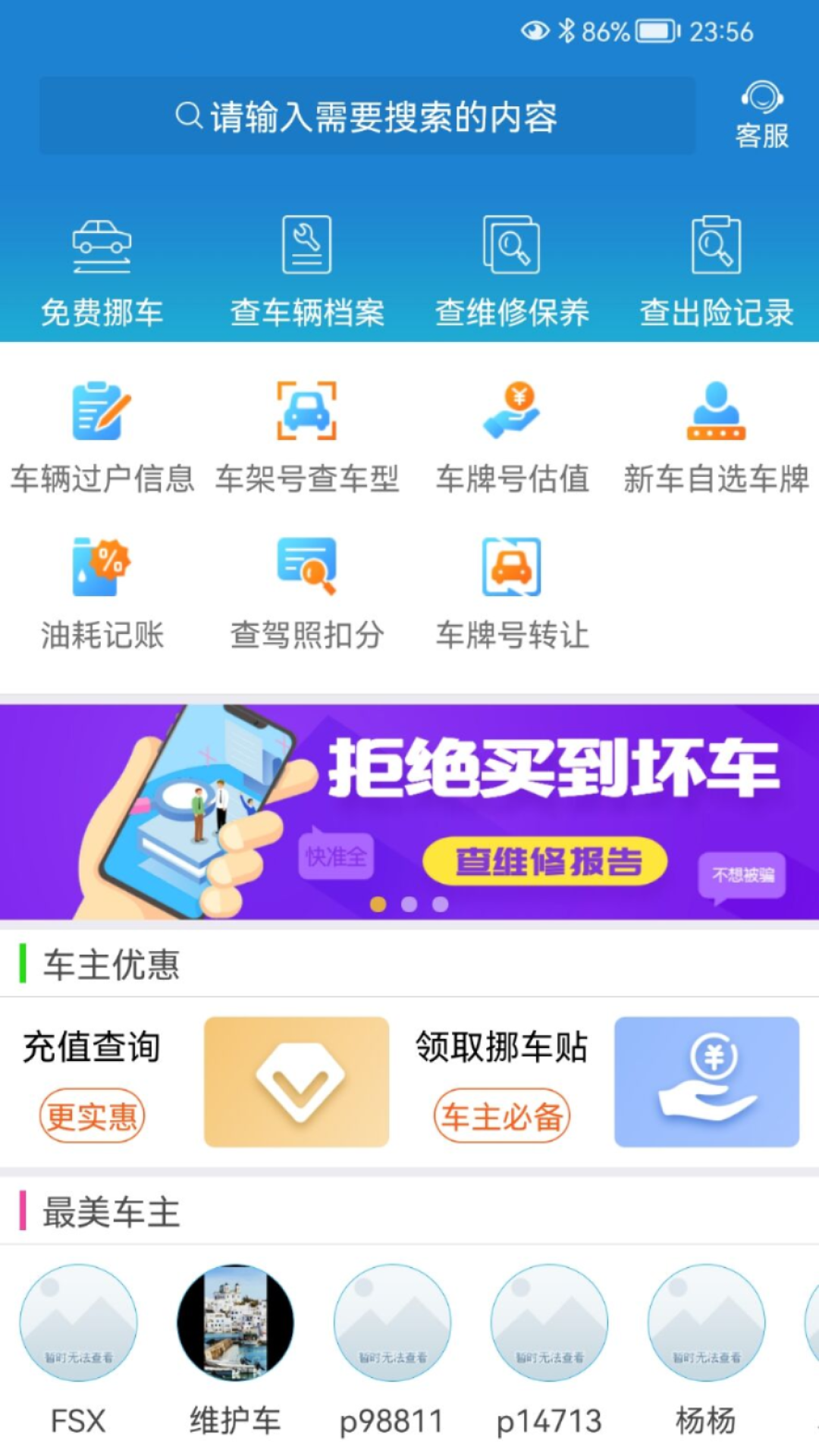This screenshot has height=1456, width=819.
Task: Open the 领取挪车贴 offer card
Action: click(x=607, y=1081)
